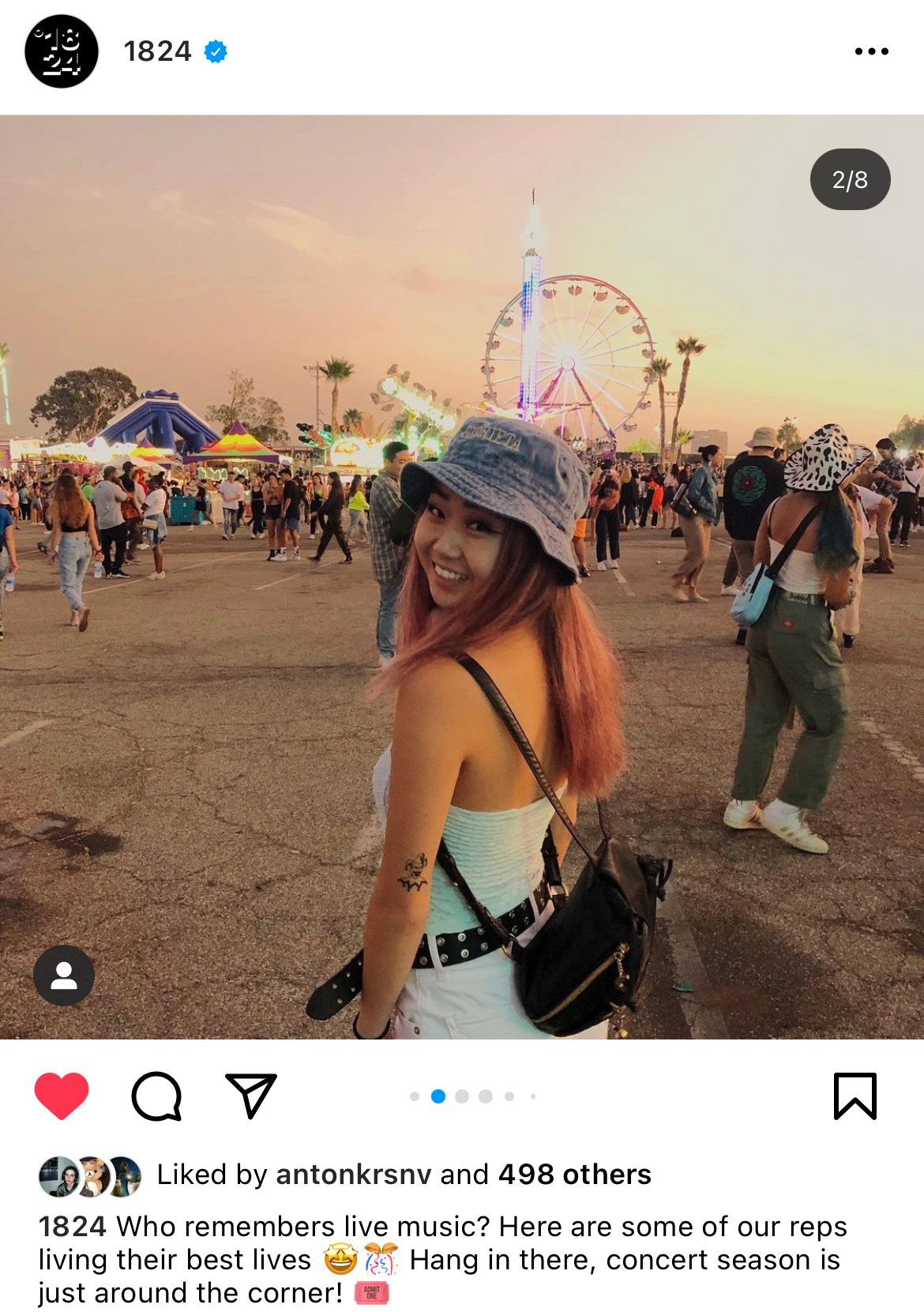Open the post's three-dot options menu
The image size is (924, 1312).
pos(871,51)
